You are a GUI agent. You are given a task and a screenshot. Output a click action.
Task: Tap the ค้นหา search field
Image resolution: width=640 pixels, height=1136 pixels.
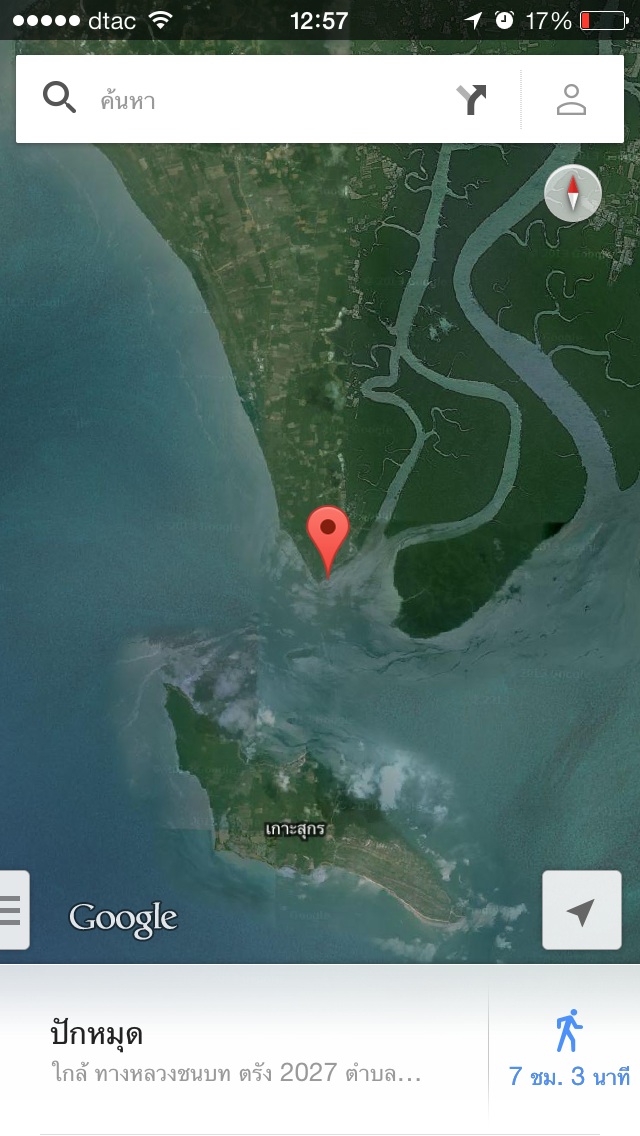[x=260, y=100]
